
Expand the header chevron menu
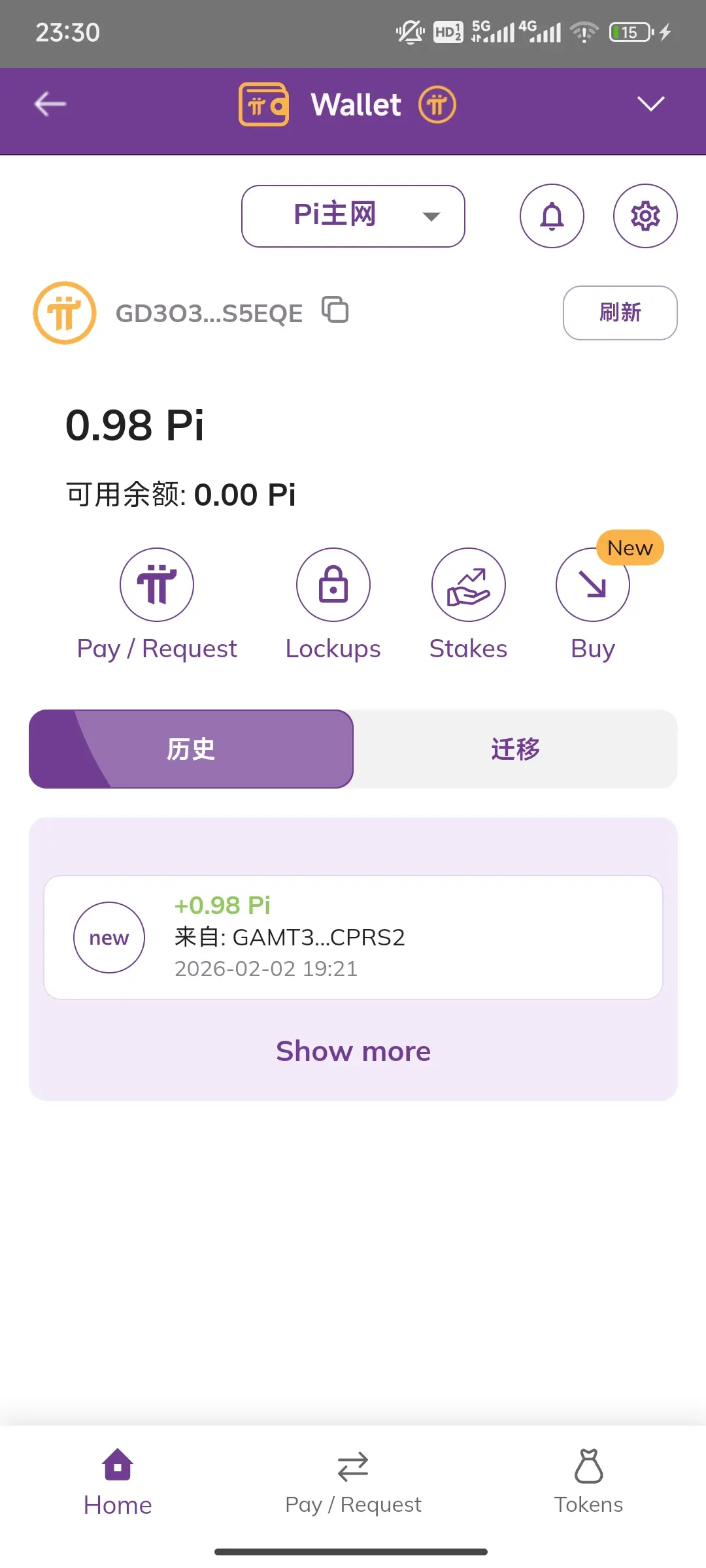pyautogui.click(x=650, y=104)
